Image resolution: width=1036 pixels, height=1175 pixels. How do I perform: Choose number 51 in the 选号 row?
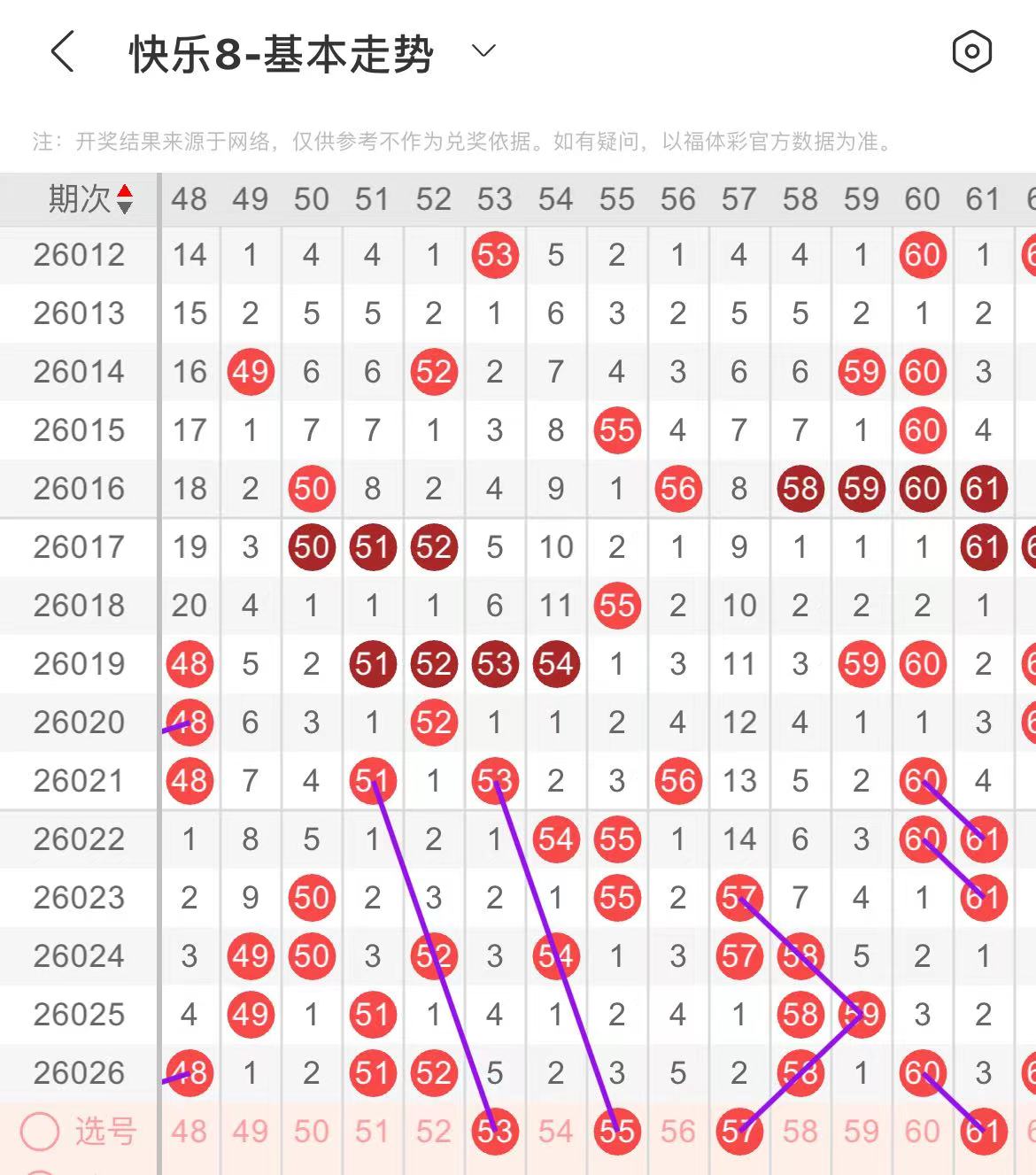[x=372, y=1132]
